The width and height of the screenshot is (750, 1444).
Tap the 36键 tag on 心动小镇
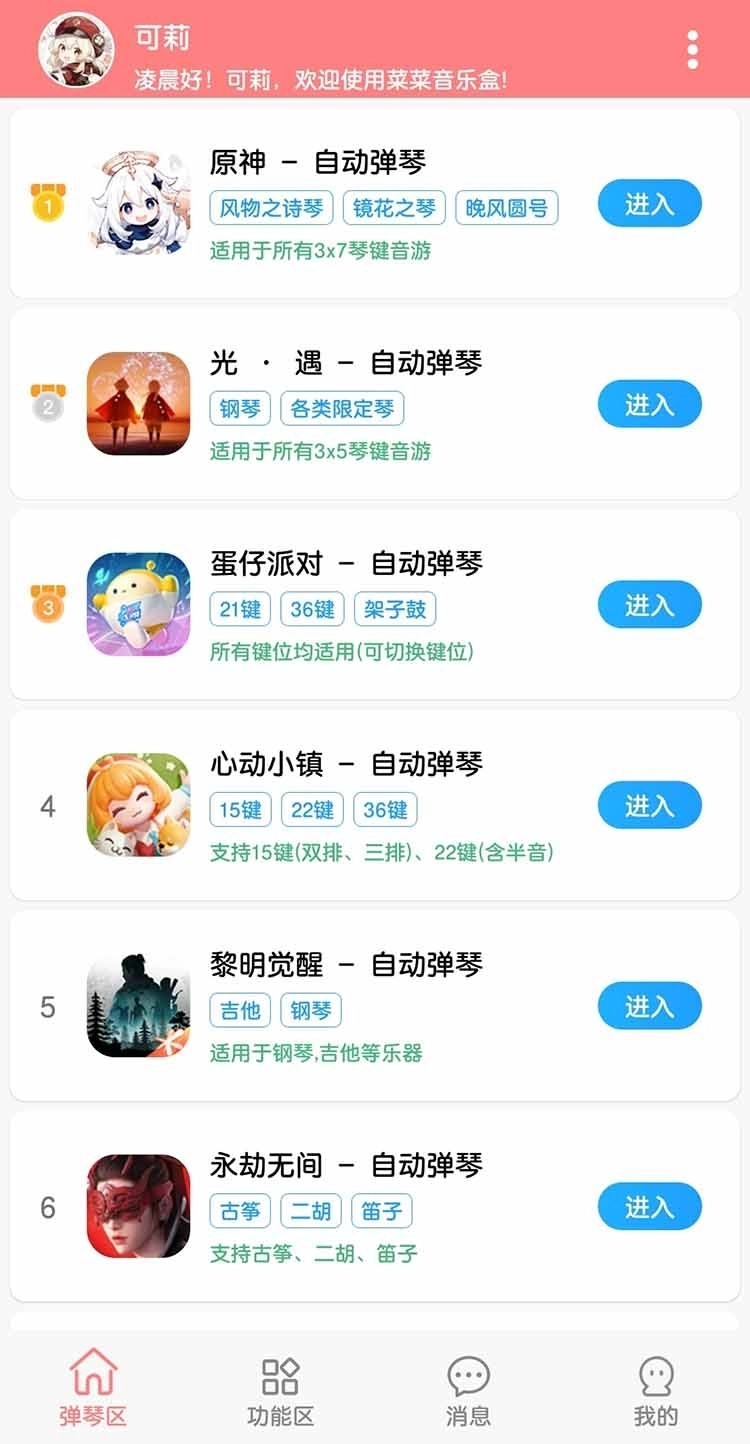(x=384, y=810)
